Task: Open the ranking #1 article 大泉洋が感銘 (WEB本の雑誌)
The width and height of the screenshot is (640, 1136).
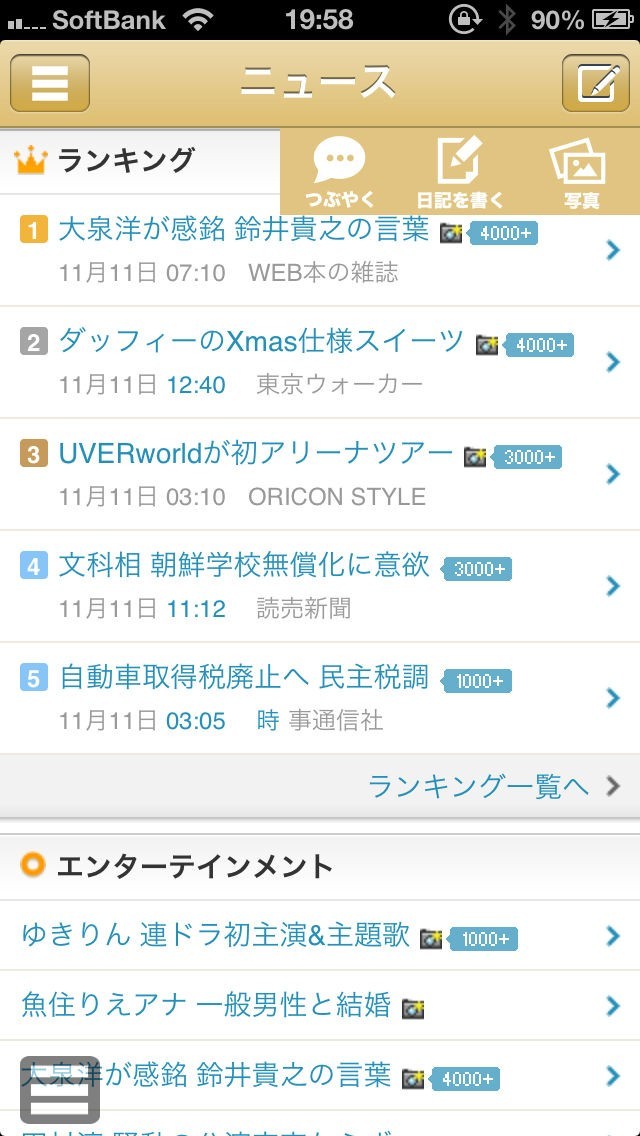Action: 243,231
